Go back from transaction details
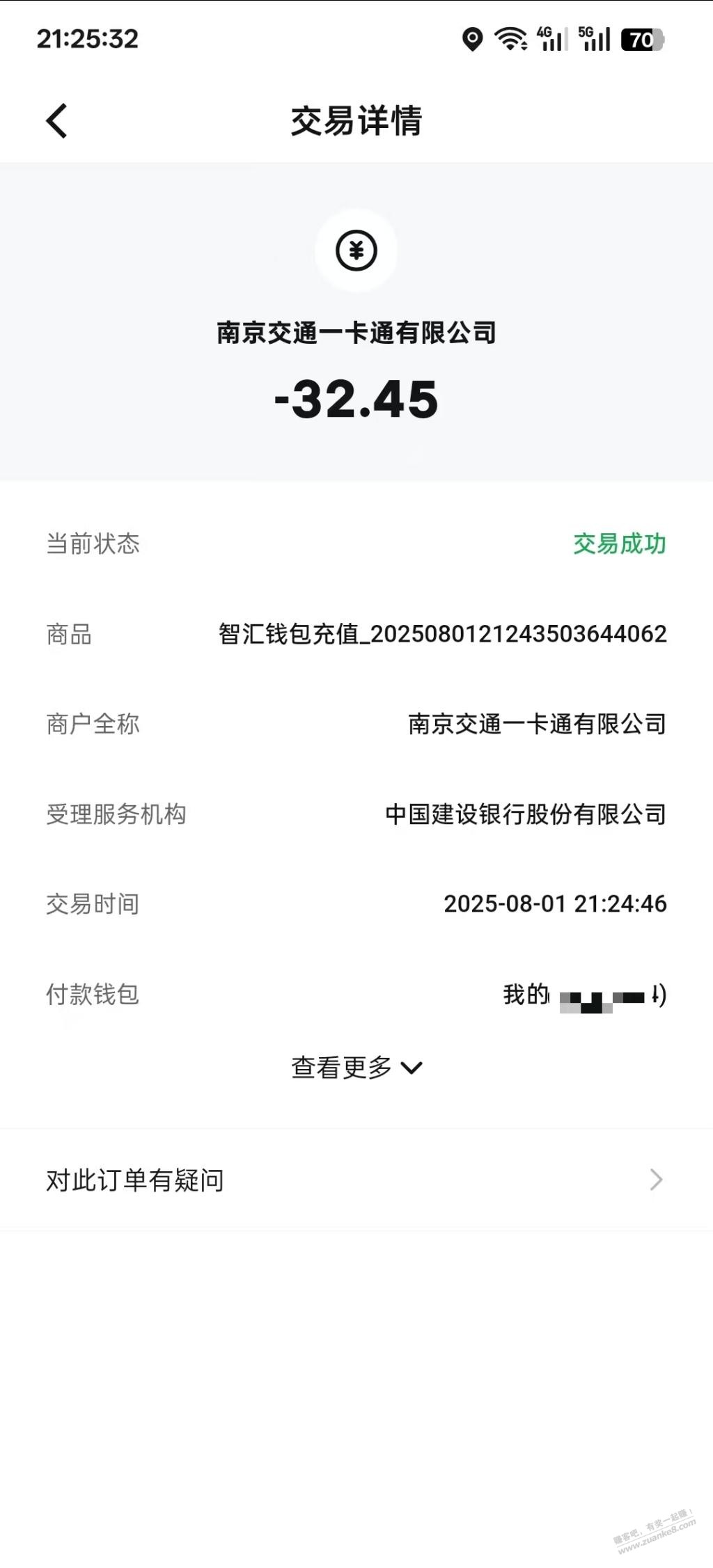The image size is (713, 1568). point(57,121)
